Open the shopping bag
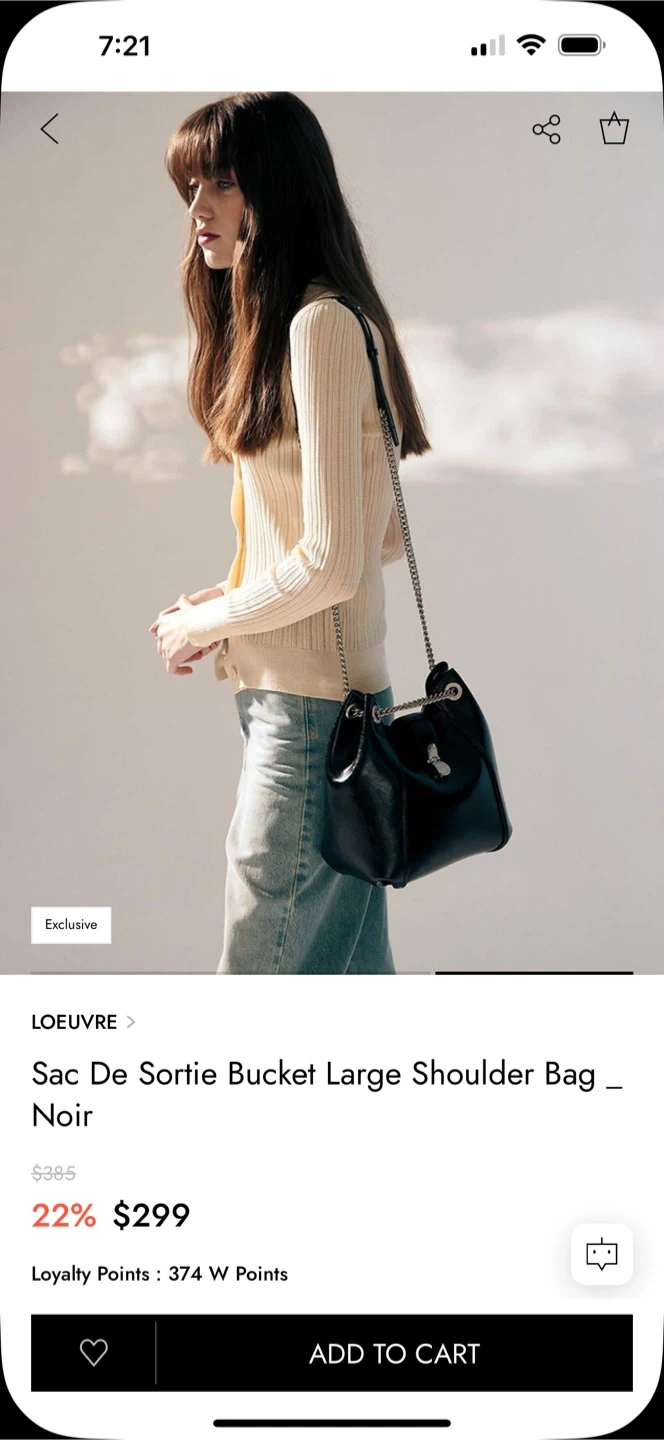The height and width of the screenshot is (1440, 664). (x=613, y=129)
